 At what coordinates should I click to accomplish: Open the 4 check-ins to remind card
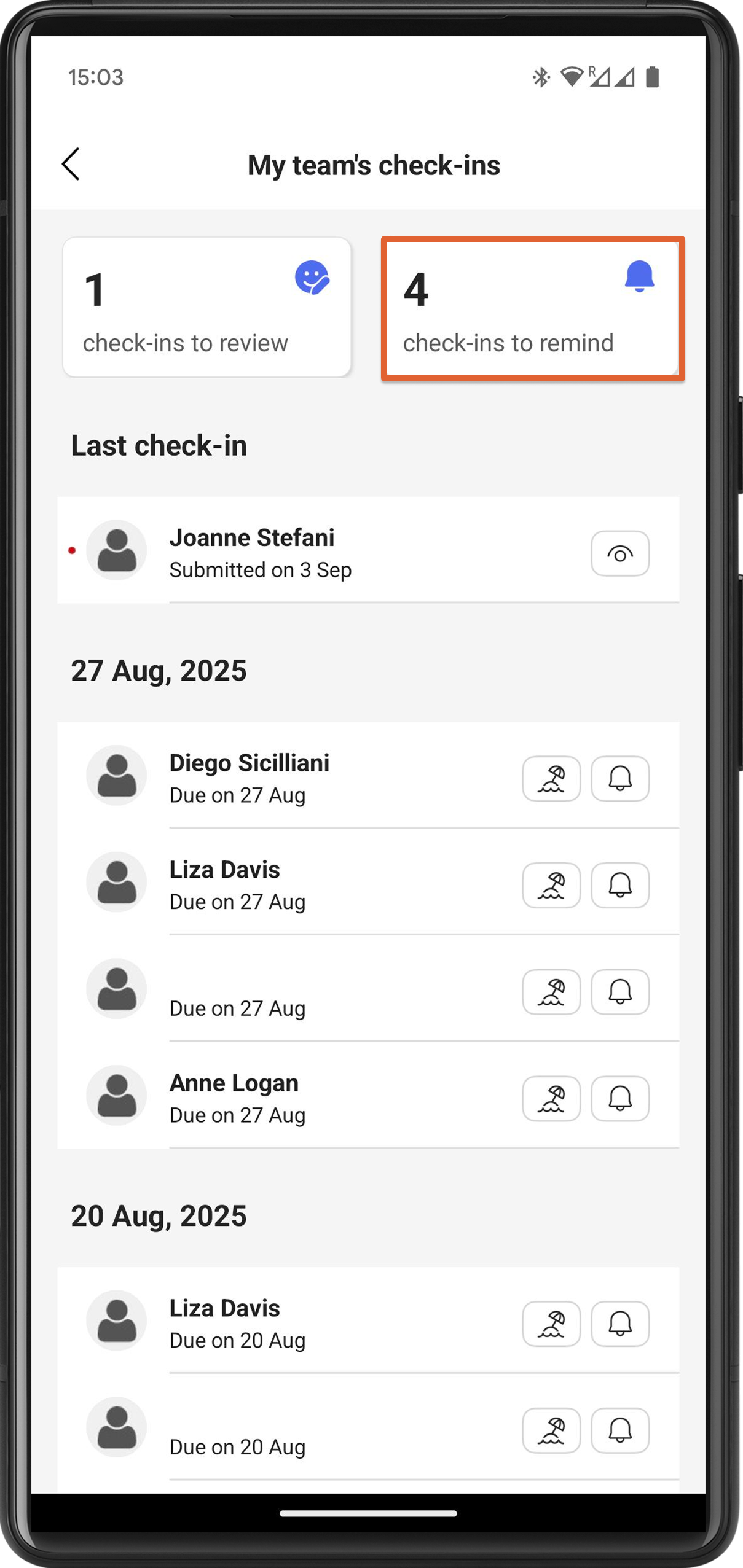tap(533, 306)
